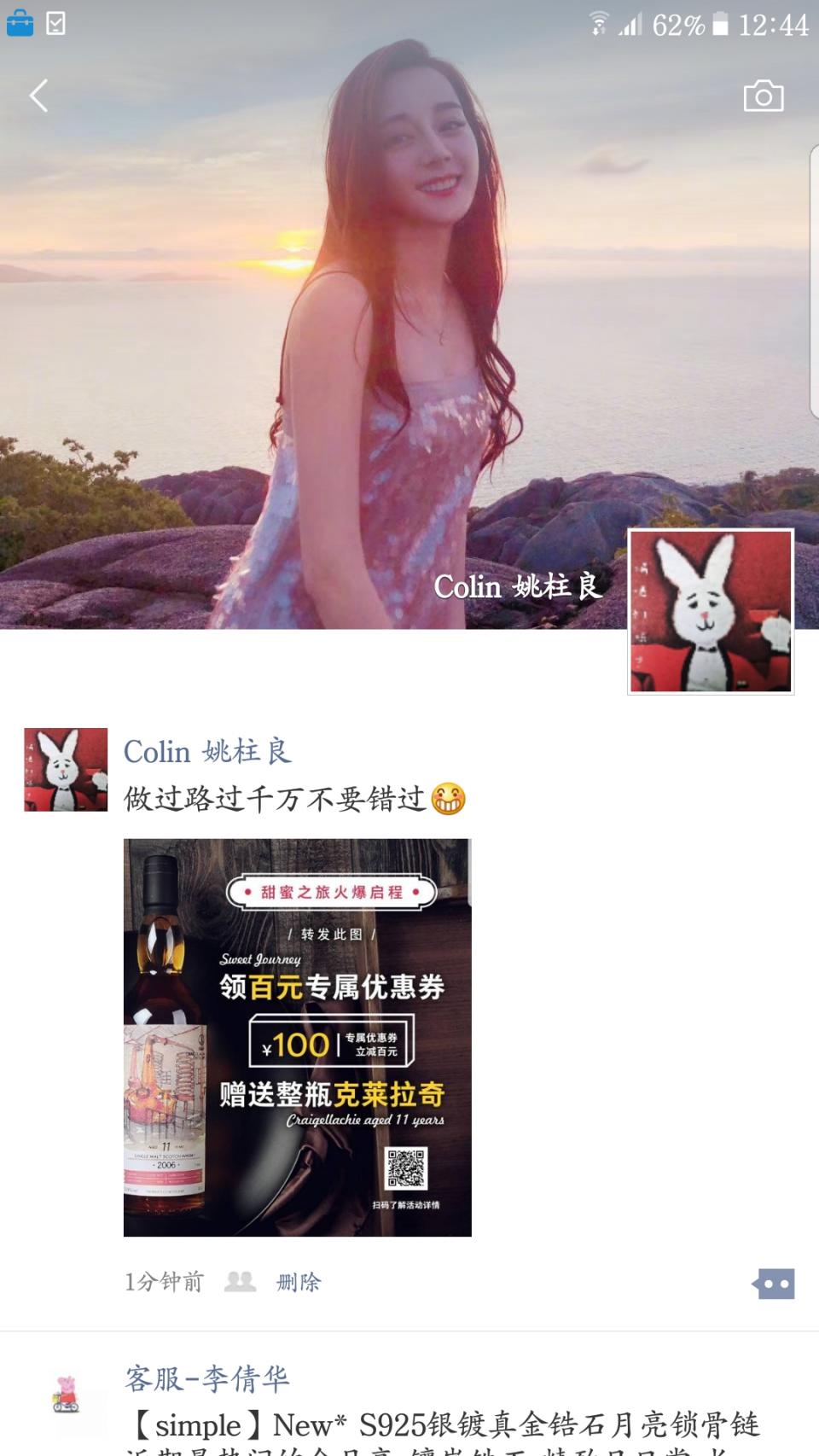Open Colin 姚柱良's profile via his name
The image size is (819, 1456).
tap(205, 752)
